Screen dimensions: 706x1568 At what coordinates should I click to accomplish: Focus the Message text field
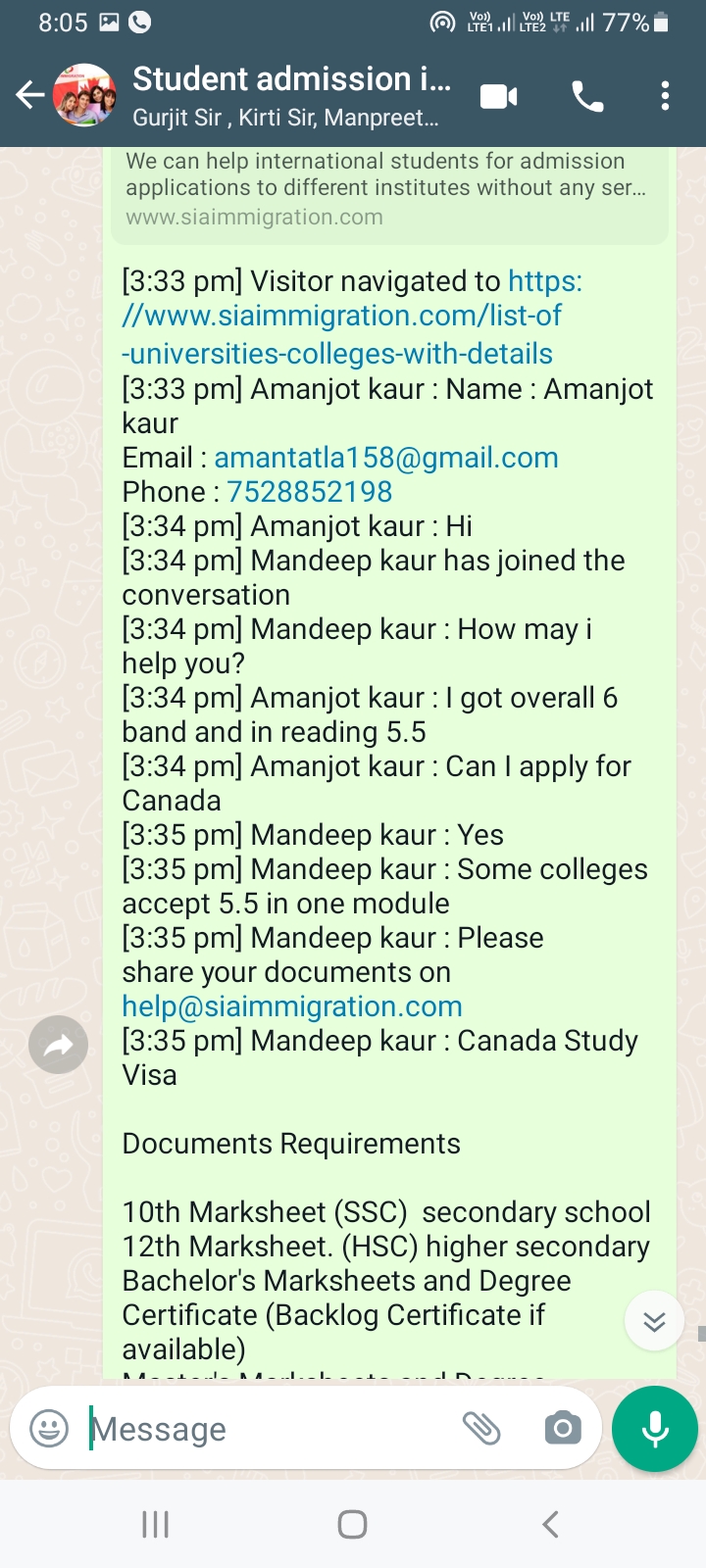[265, 1429]
